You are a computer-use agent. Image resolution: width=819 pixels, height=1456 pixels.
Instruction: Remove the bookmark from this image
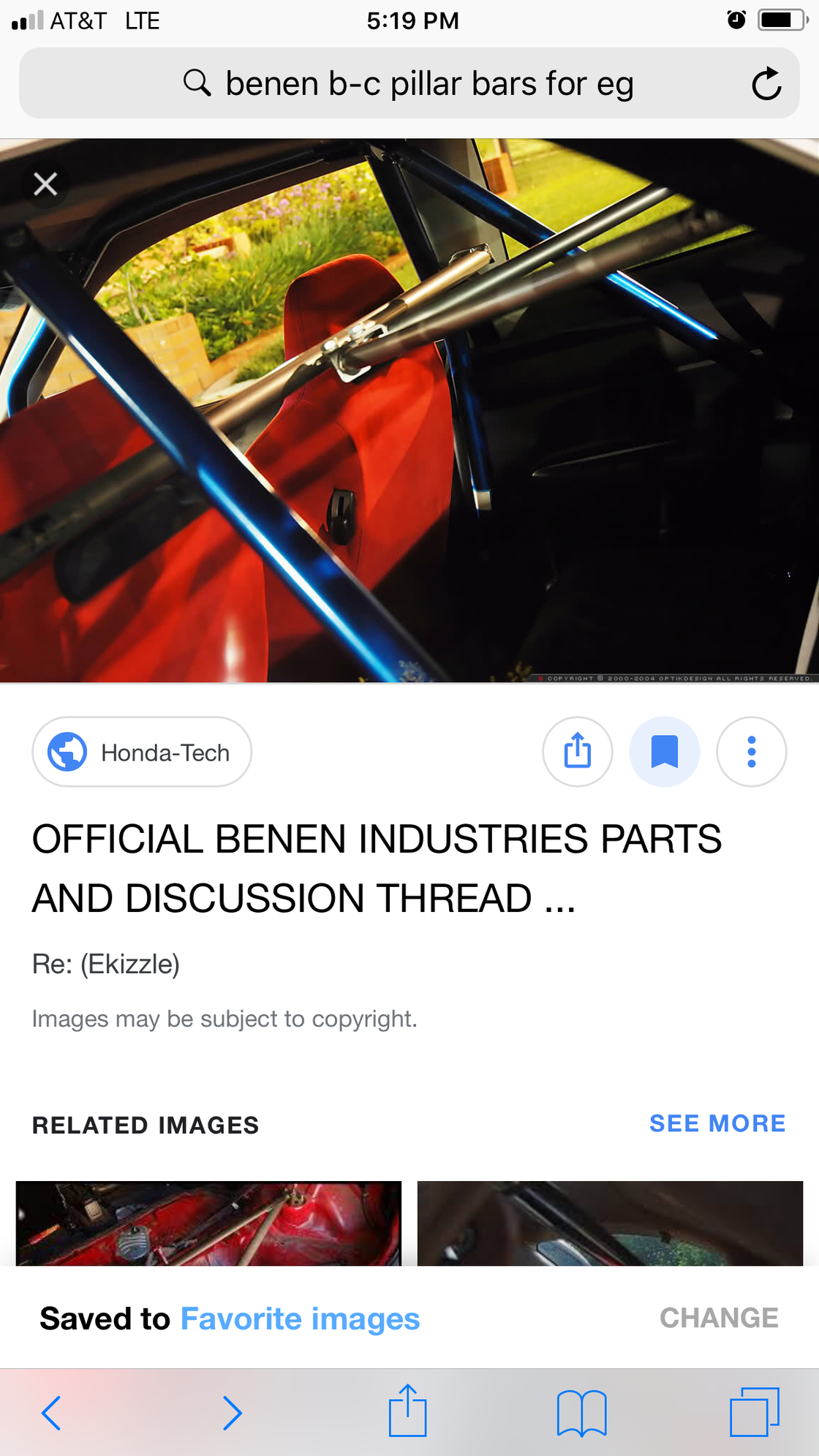click(664, 752)
